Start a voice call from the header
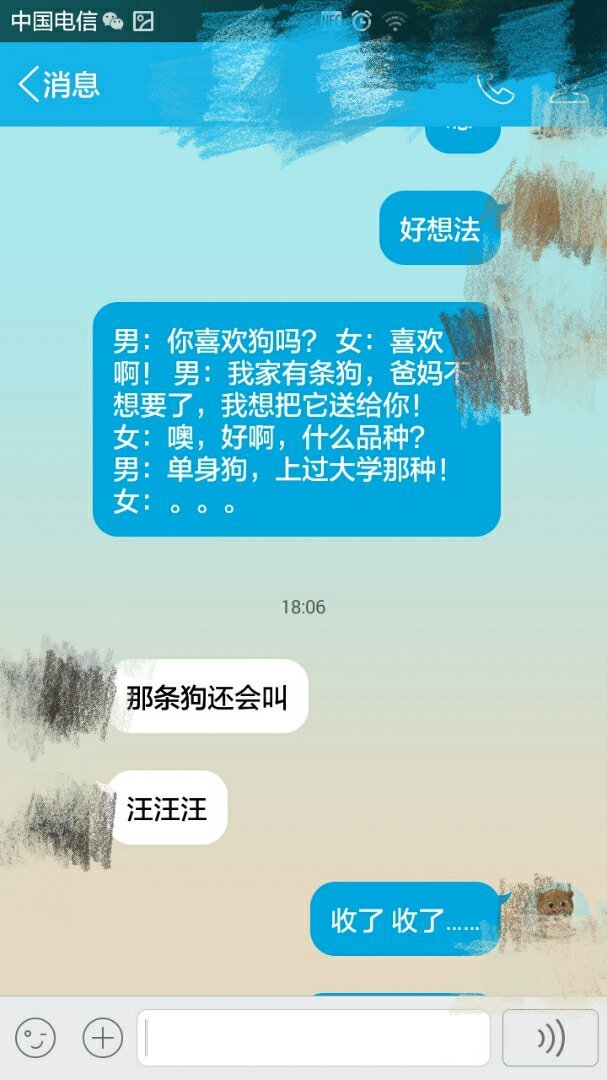 [x=494, y=88]
